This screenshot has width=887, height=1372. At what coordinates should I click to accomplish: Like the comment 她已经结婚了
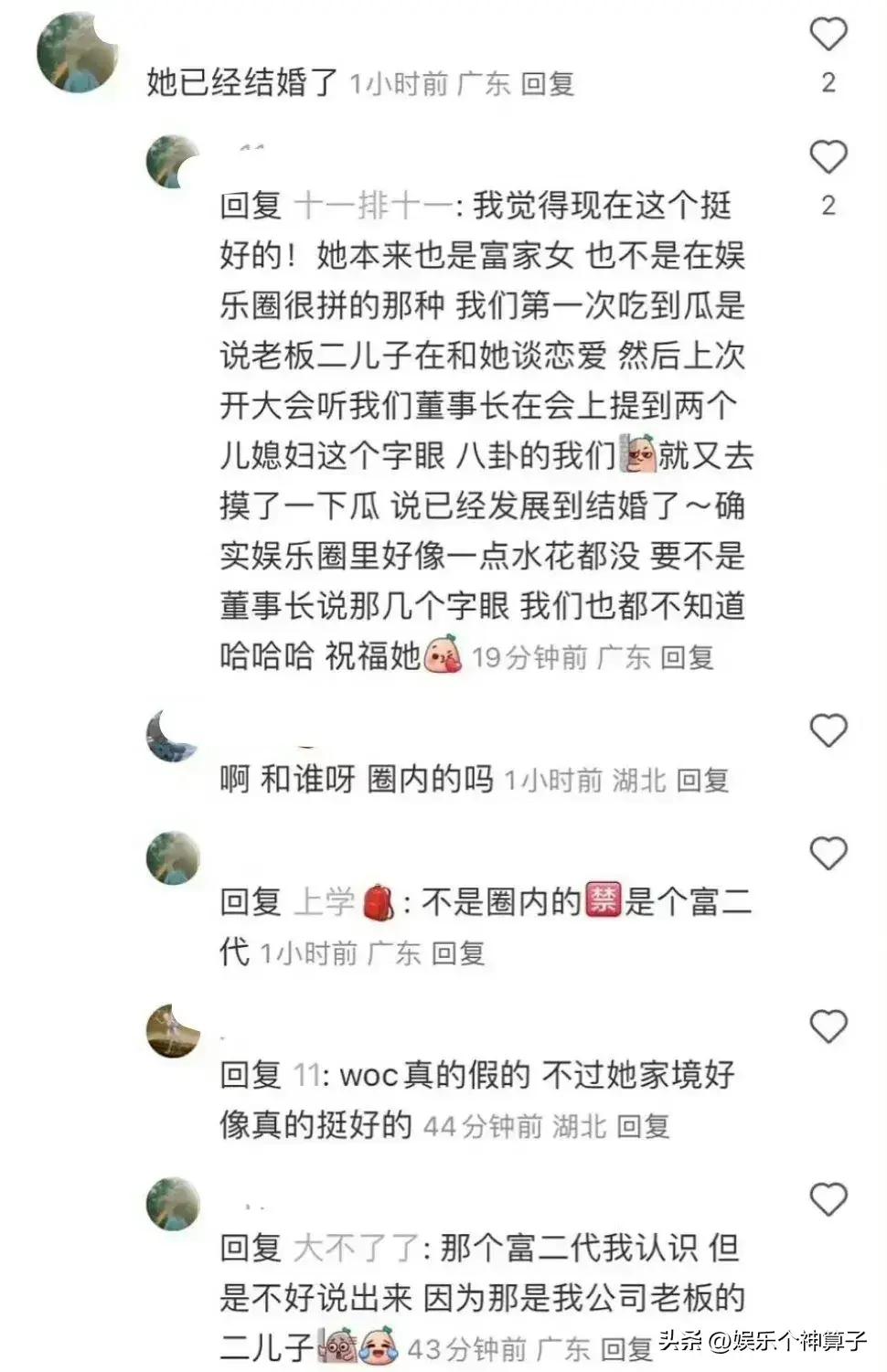(x=828, y=35)
